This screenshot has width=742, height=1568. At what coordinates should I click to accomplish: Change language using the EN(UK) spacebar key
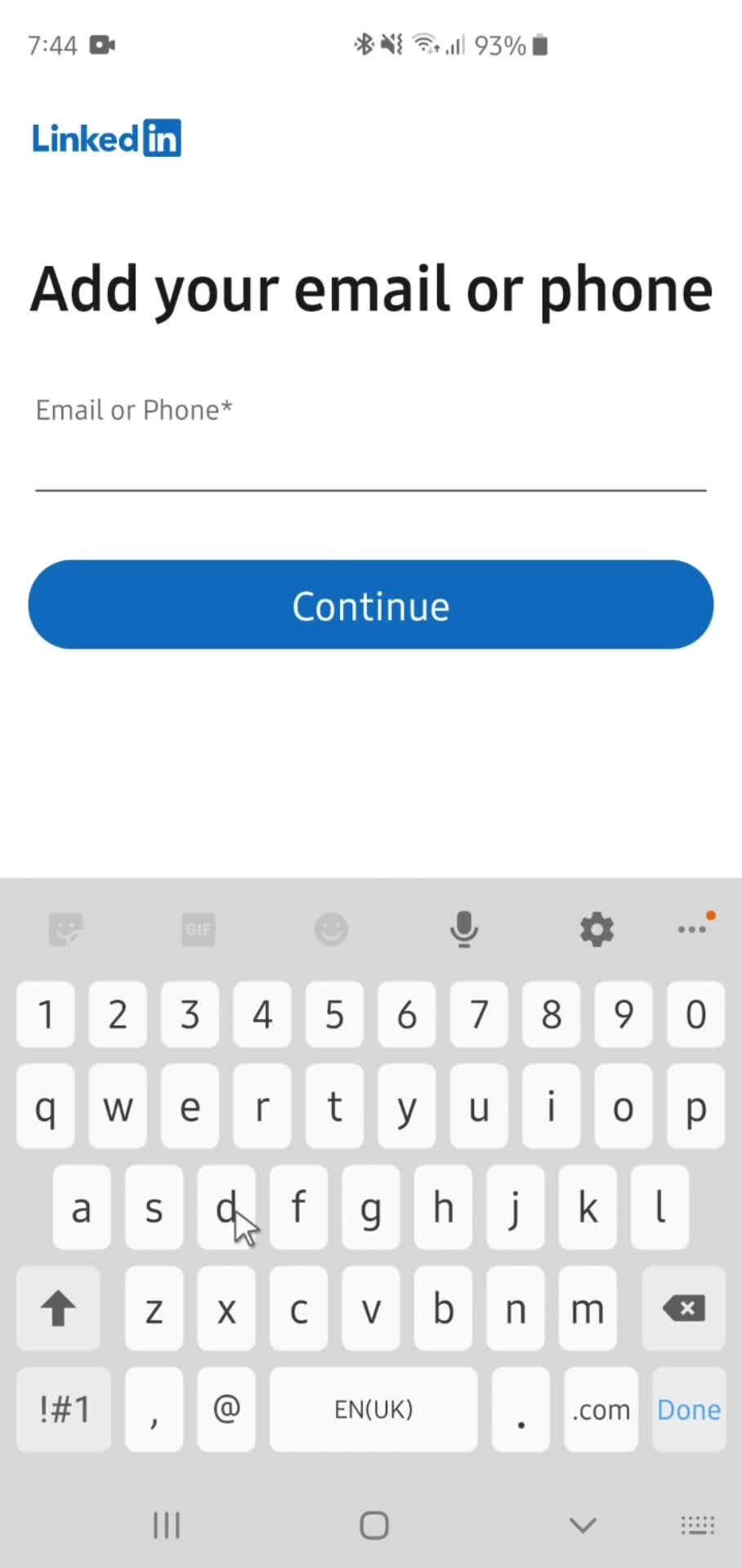(373, 1409)
